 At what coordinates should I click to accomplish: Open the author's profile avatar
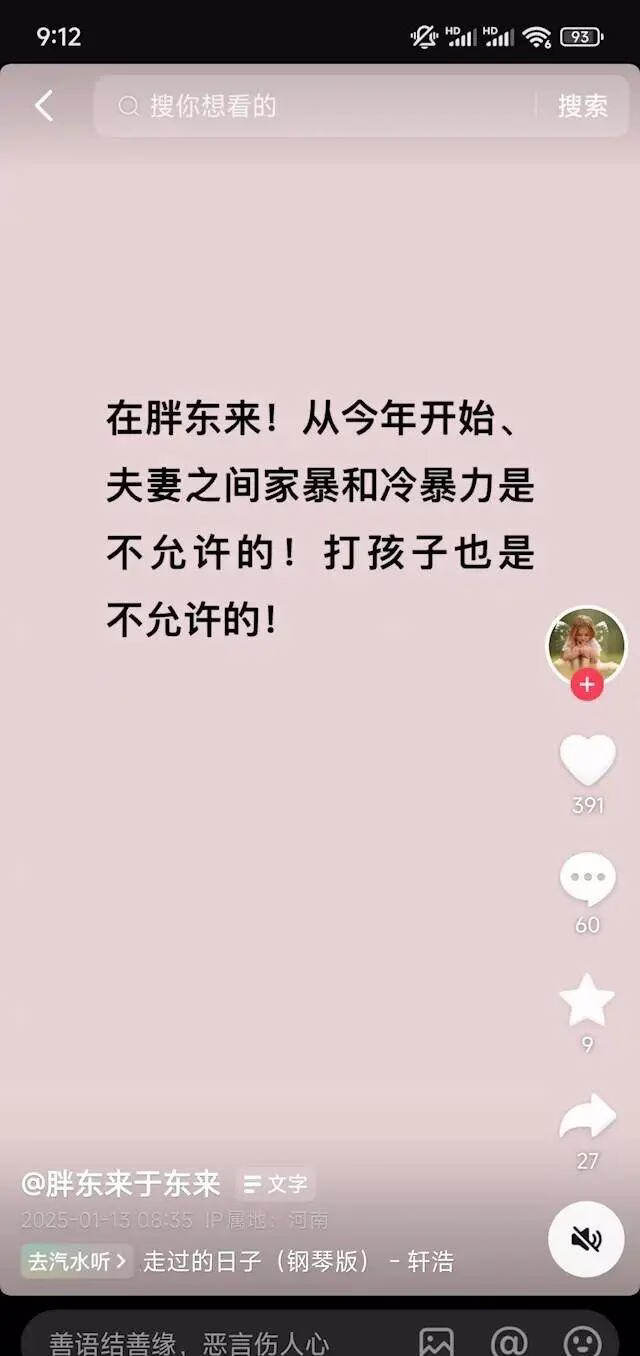[586, 645]
